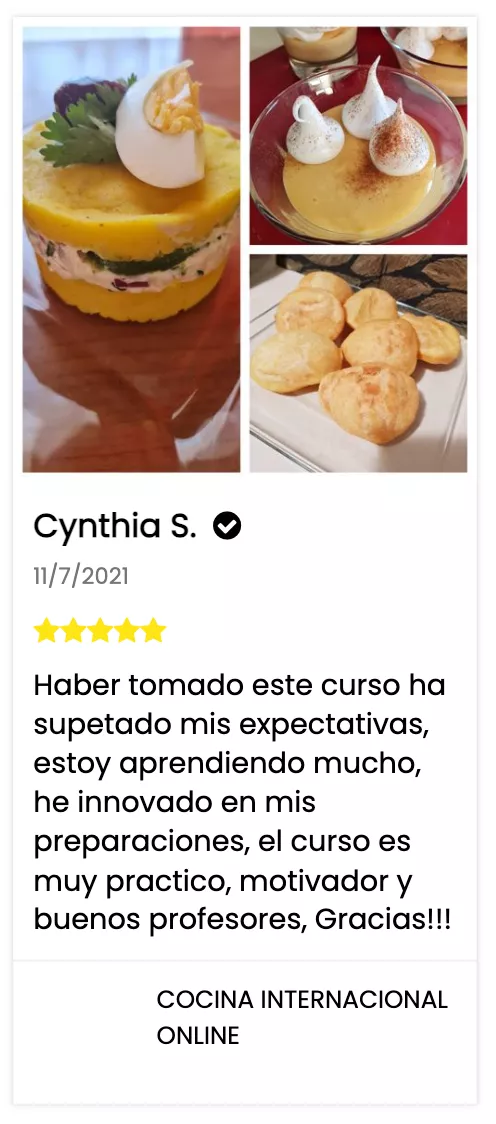Open Cocina Internacional Online course link
The image size is (496, 1124).
302,1017
